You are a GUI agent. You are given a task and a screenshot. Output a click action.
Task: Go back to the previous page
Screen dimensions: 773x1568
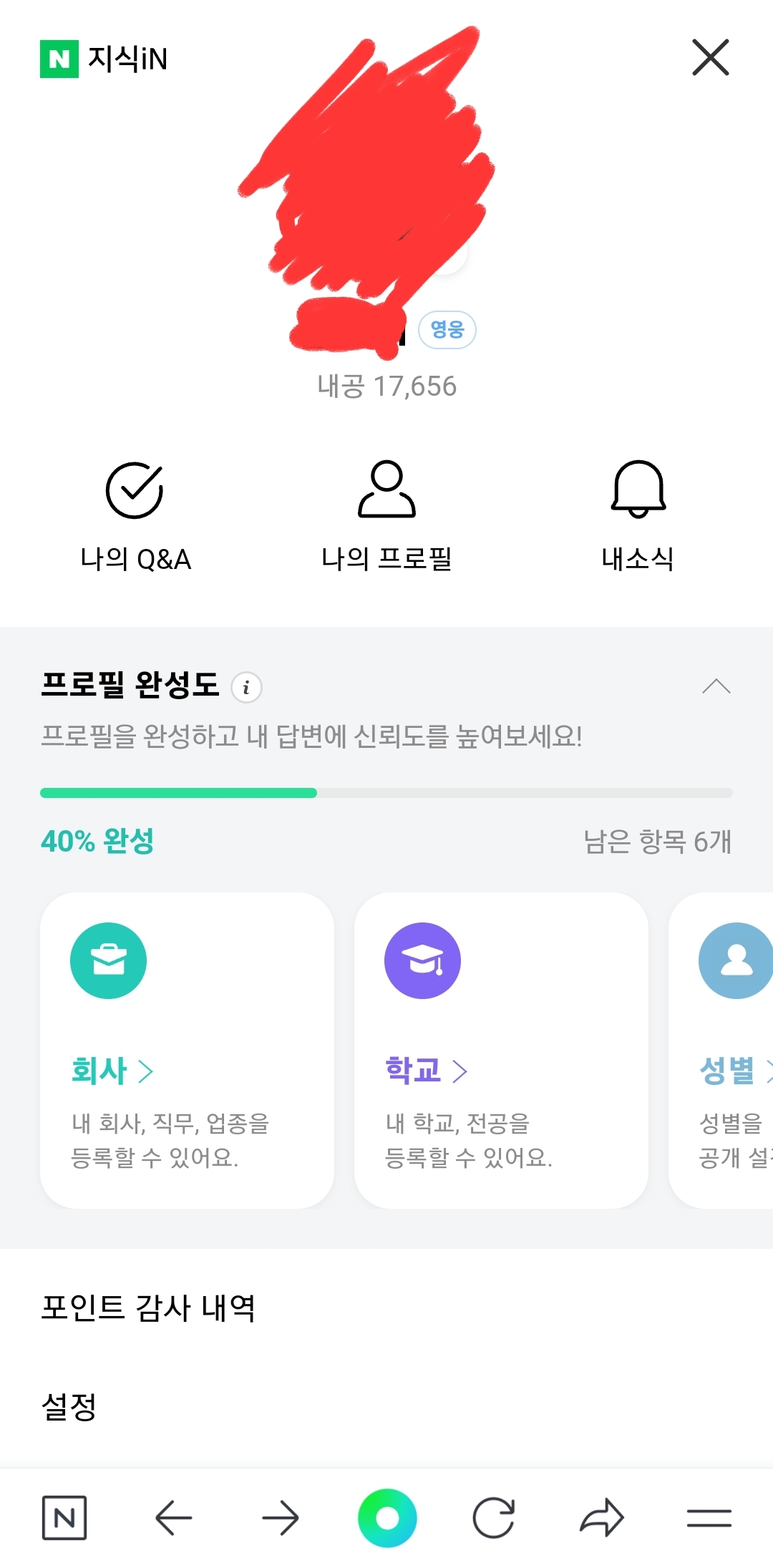[x=173, y=1517]
